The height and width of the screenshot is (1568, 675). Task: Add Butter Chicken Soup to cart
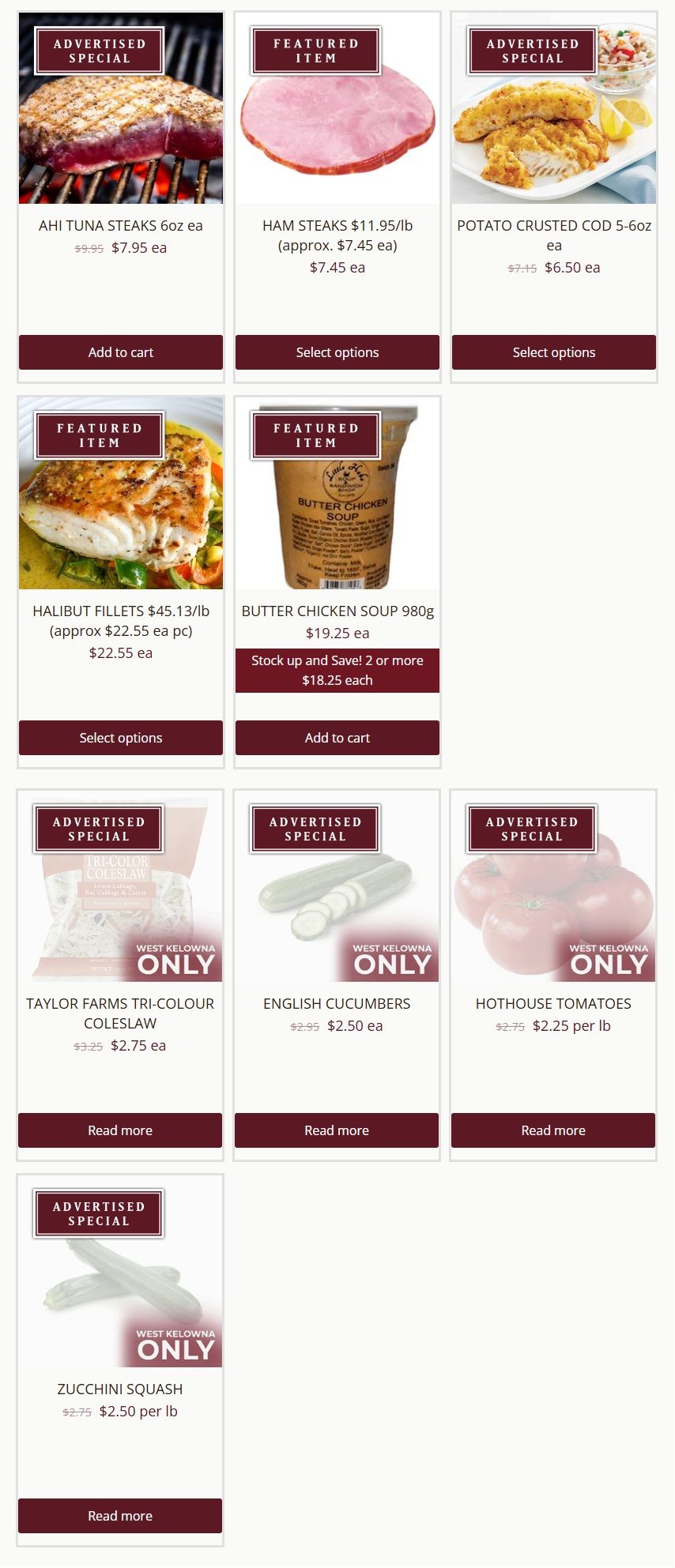click(x=337, y=738)
